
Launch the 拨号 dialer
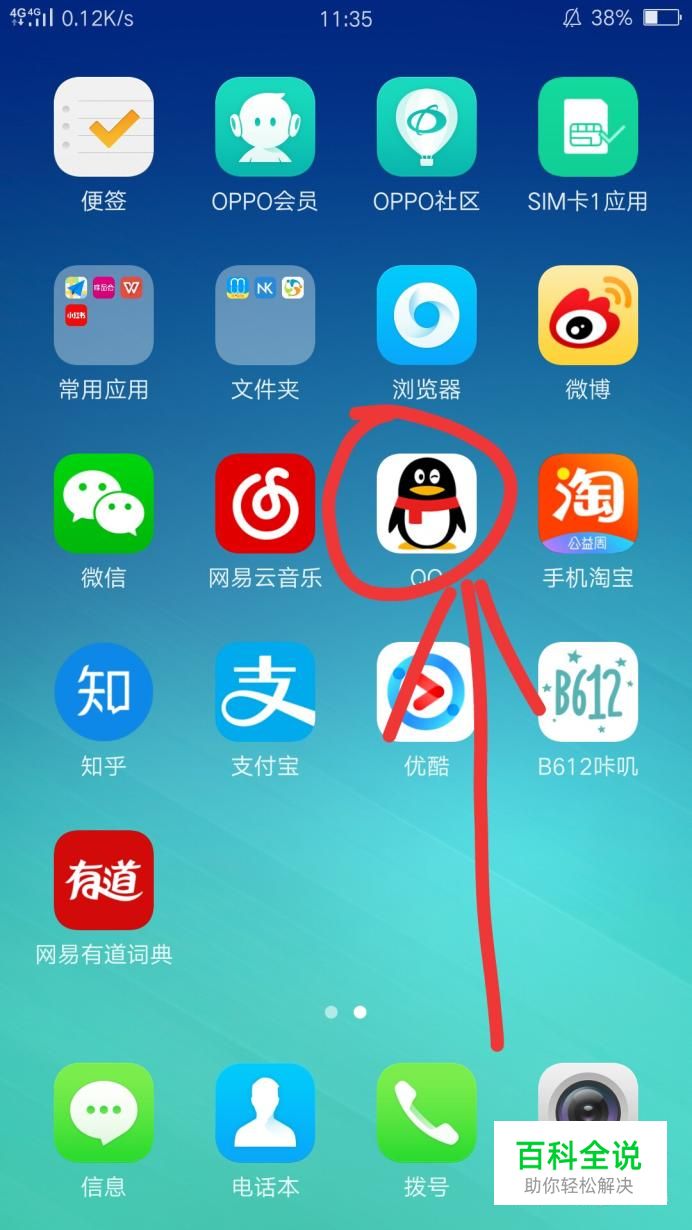427,1113
